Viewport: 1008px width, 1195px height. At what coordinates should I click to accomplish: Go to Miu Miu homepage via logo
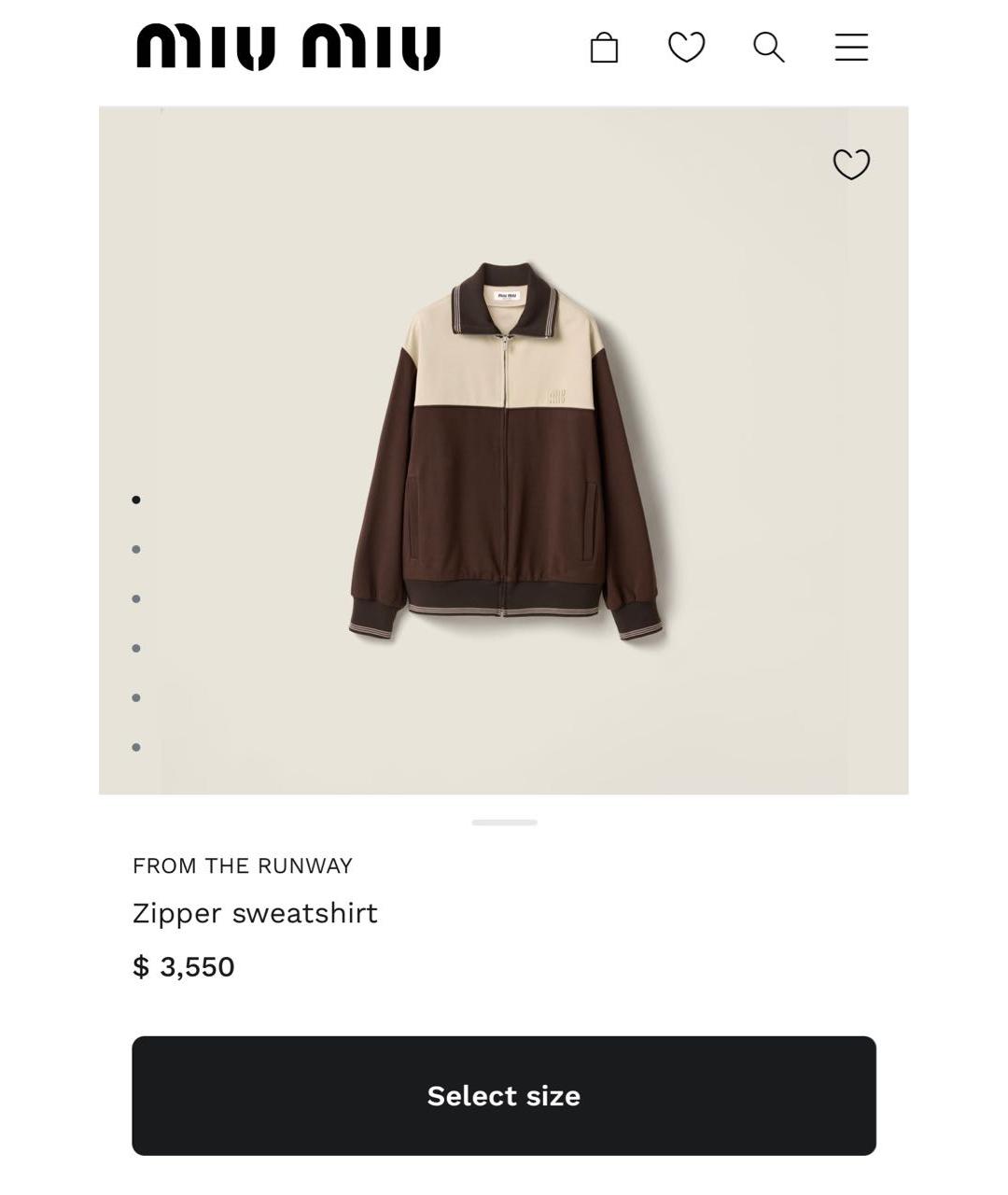pos(287,48)
